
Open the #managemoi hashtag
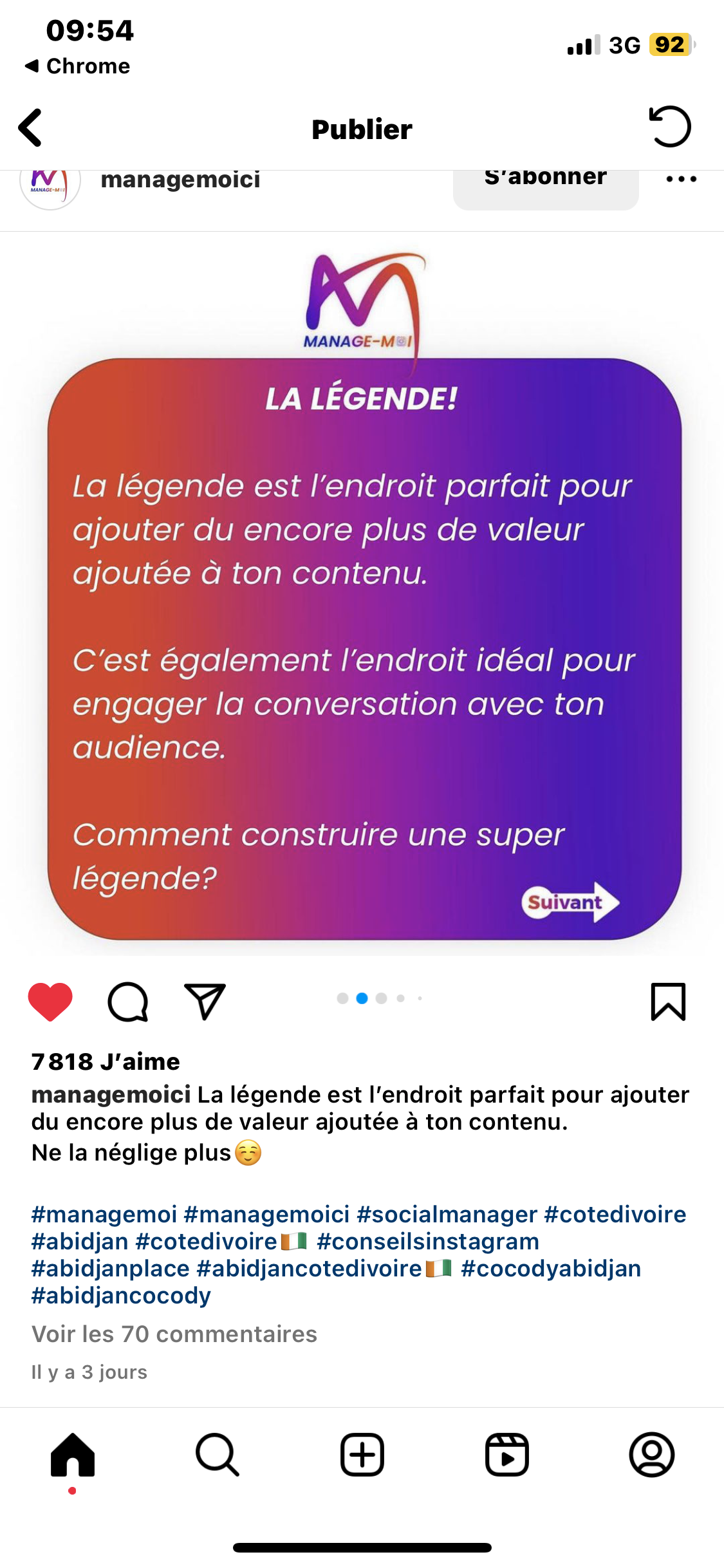pyautogui.click(x=104, y=1214)
